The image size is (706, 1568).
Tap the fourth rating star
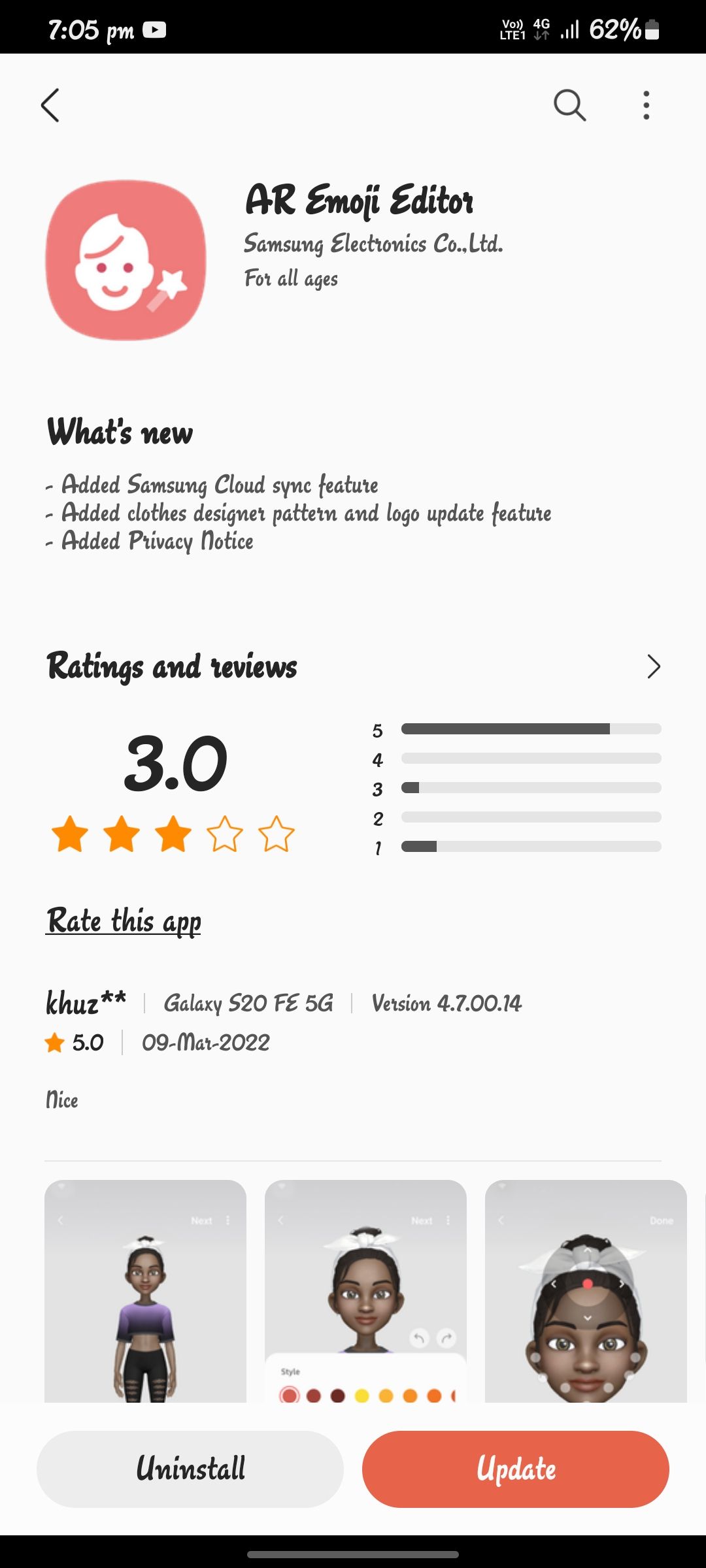224,834
